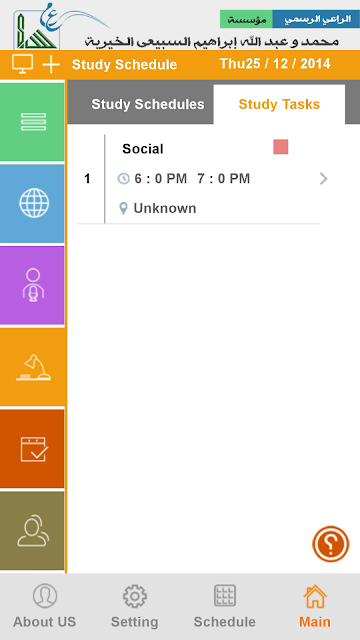
Task: Go to About US tab
Action: coord(45,606)
